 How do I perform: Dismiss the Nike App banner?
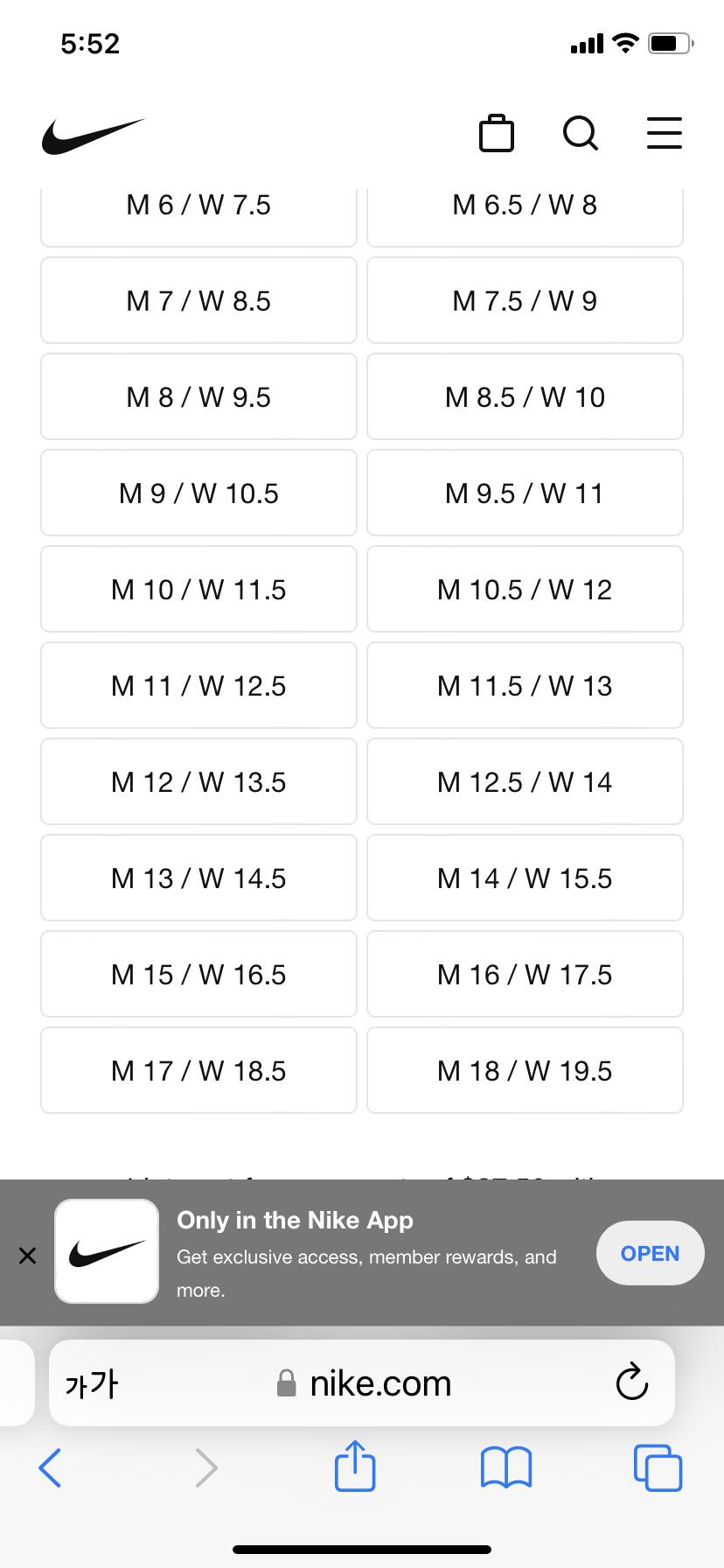pos(27,1256)
